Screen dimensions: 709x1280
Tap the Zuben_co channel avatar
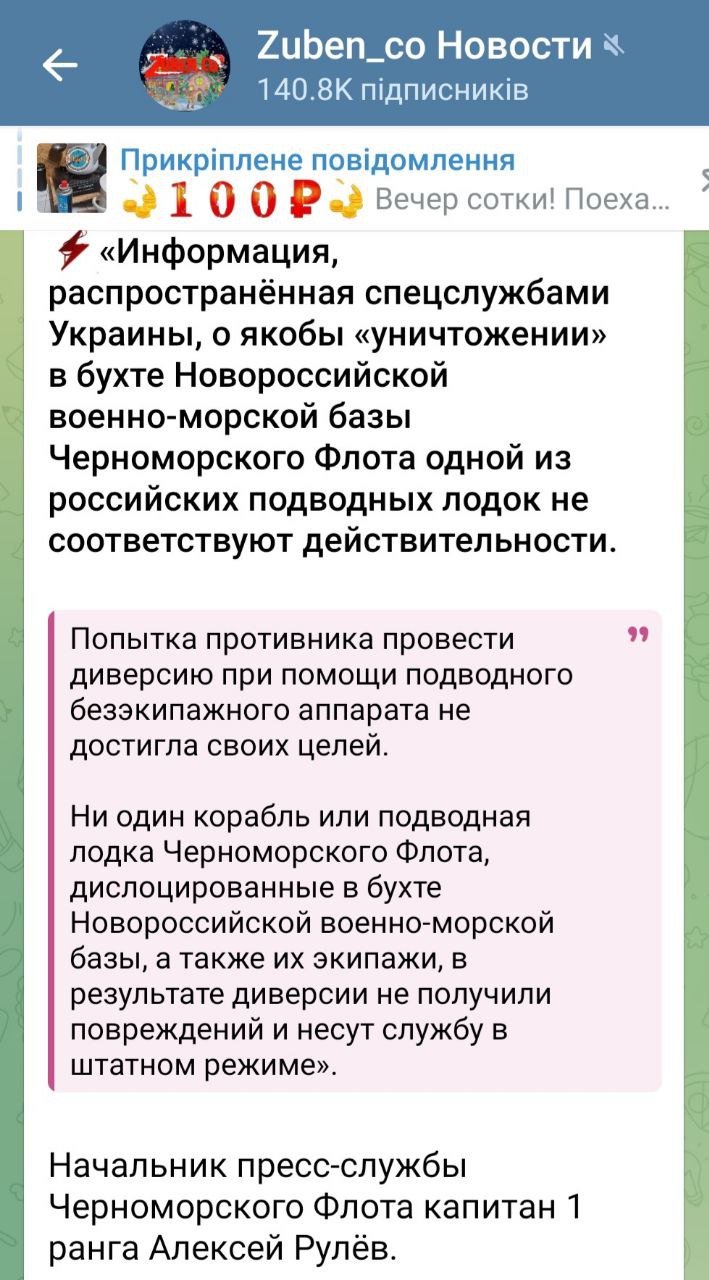click(x=183, y=65)
